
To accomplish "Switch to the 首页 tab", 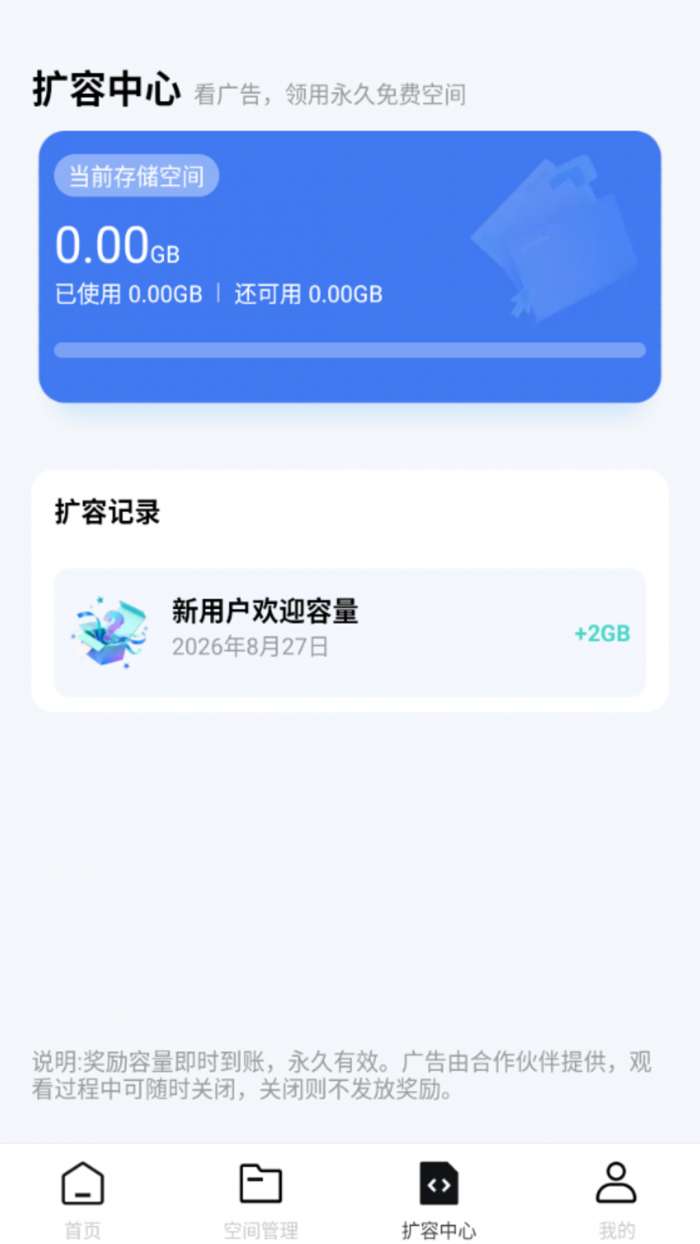I will tap(83, 1199).
